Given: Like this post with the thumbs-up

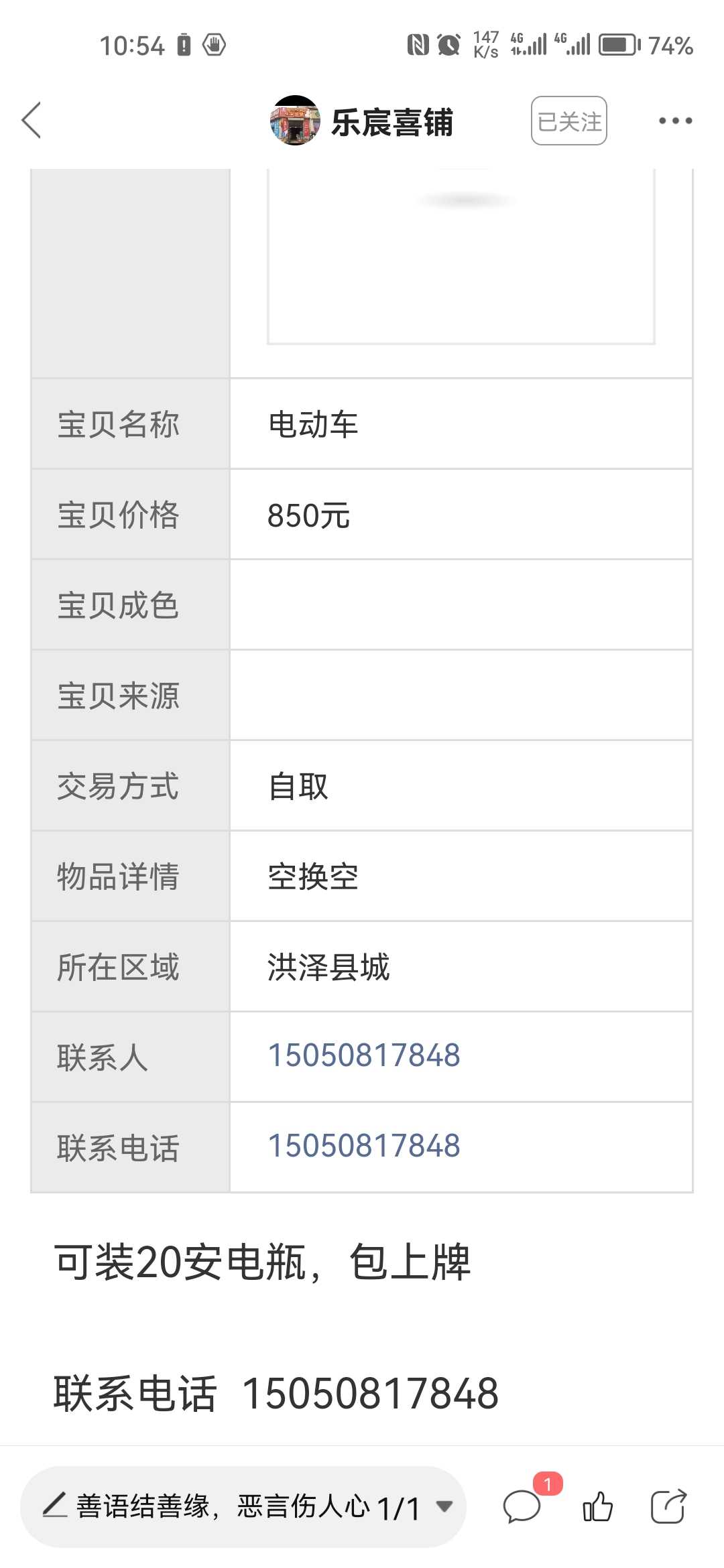Looking at the screenshot, I should (x=598, y=1506).
